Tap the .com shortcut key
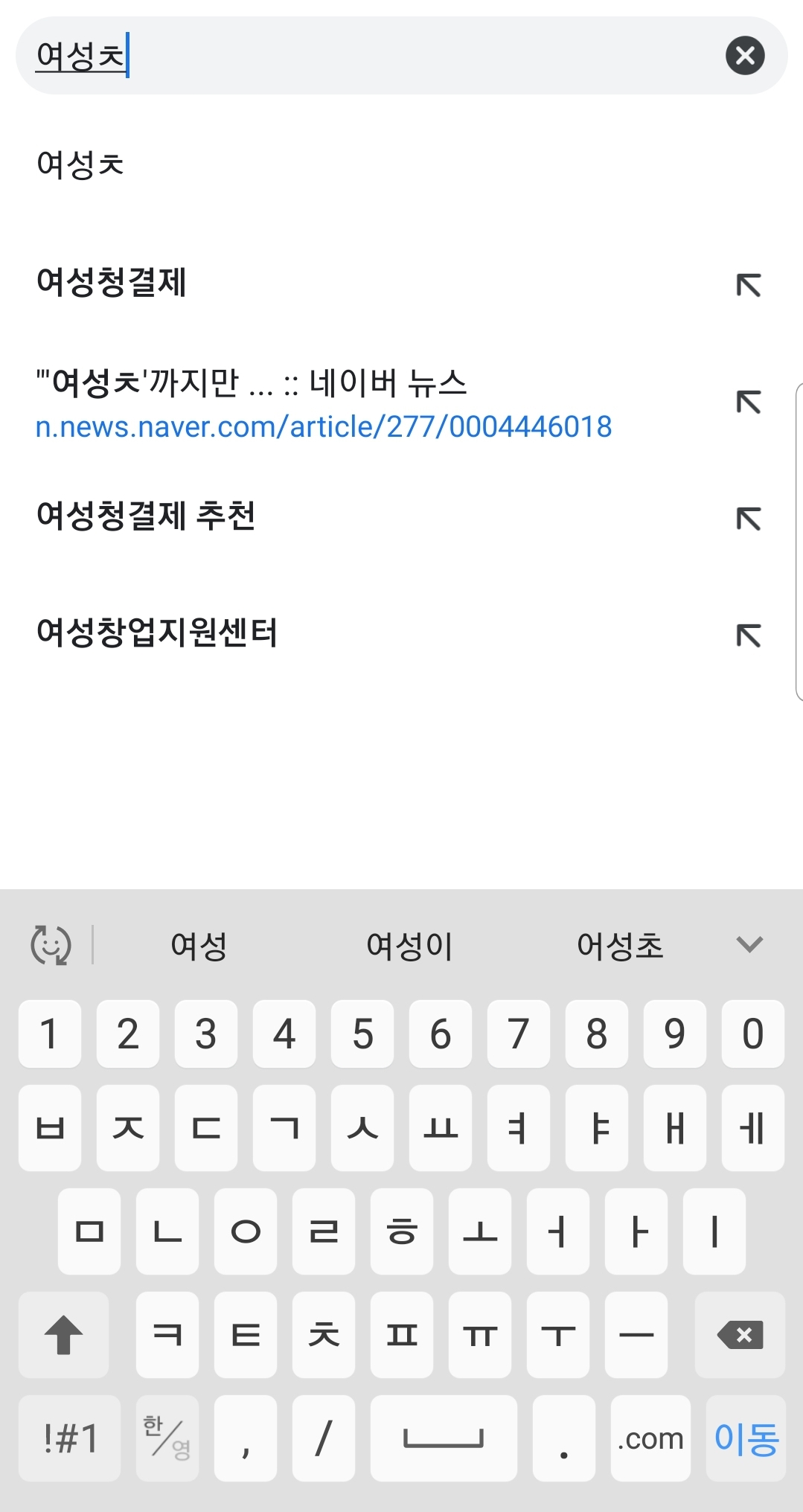 (x=650, y=1438)
